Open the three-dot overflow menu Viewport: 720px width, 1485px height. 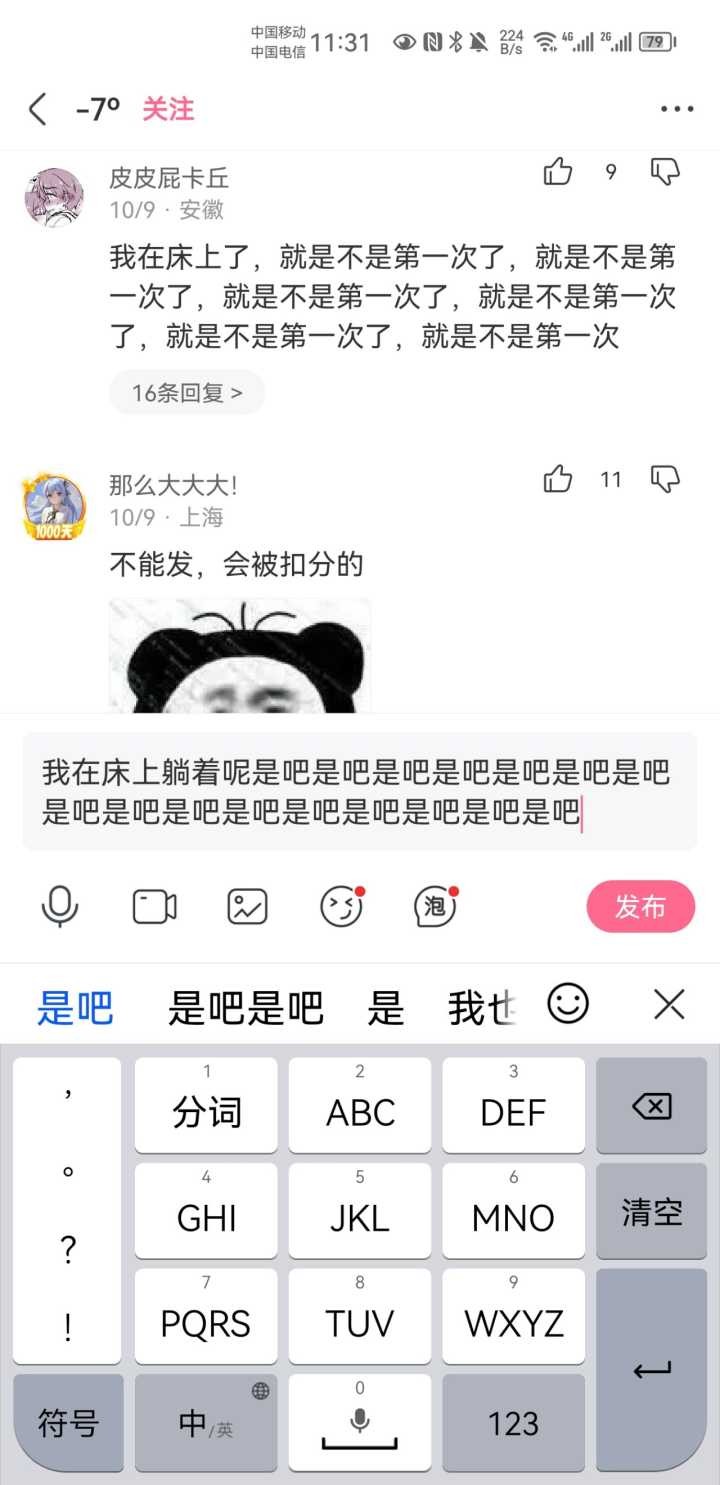click(677, 109)
